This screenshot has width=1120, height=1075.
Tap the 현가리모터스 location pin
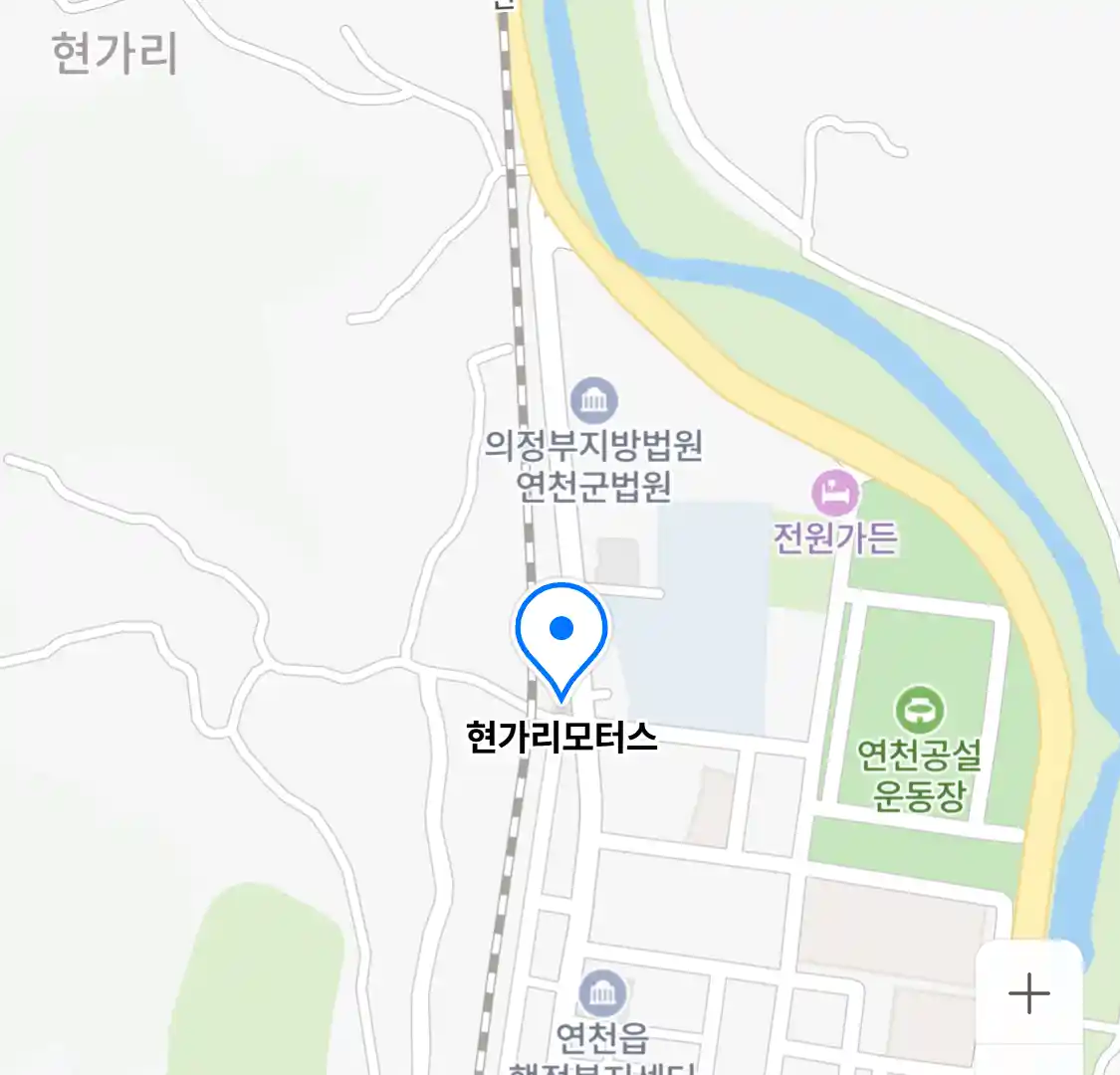point(561,635)
